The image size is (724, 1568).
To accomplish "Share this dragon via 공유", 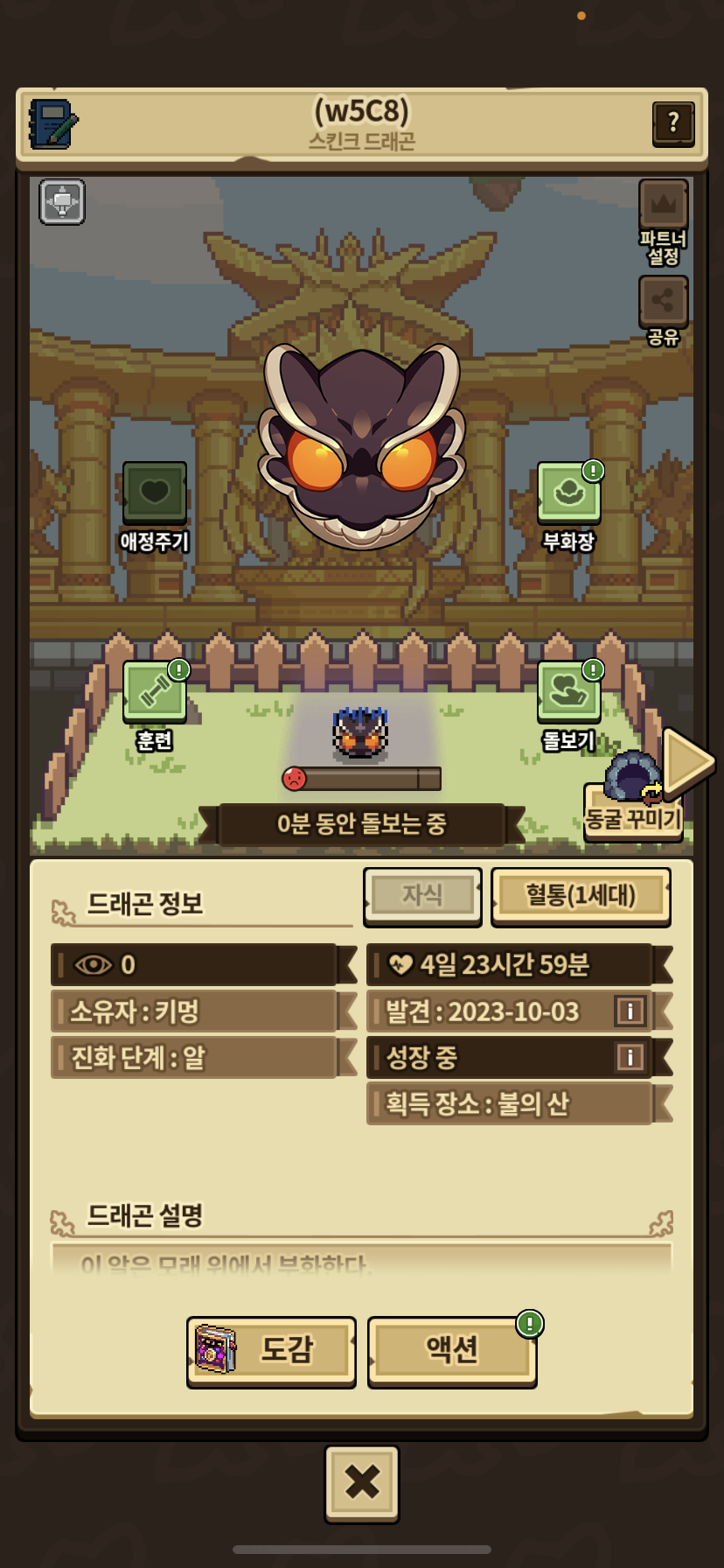I will (x=663, y=302).
